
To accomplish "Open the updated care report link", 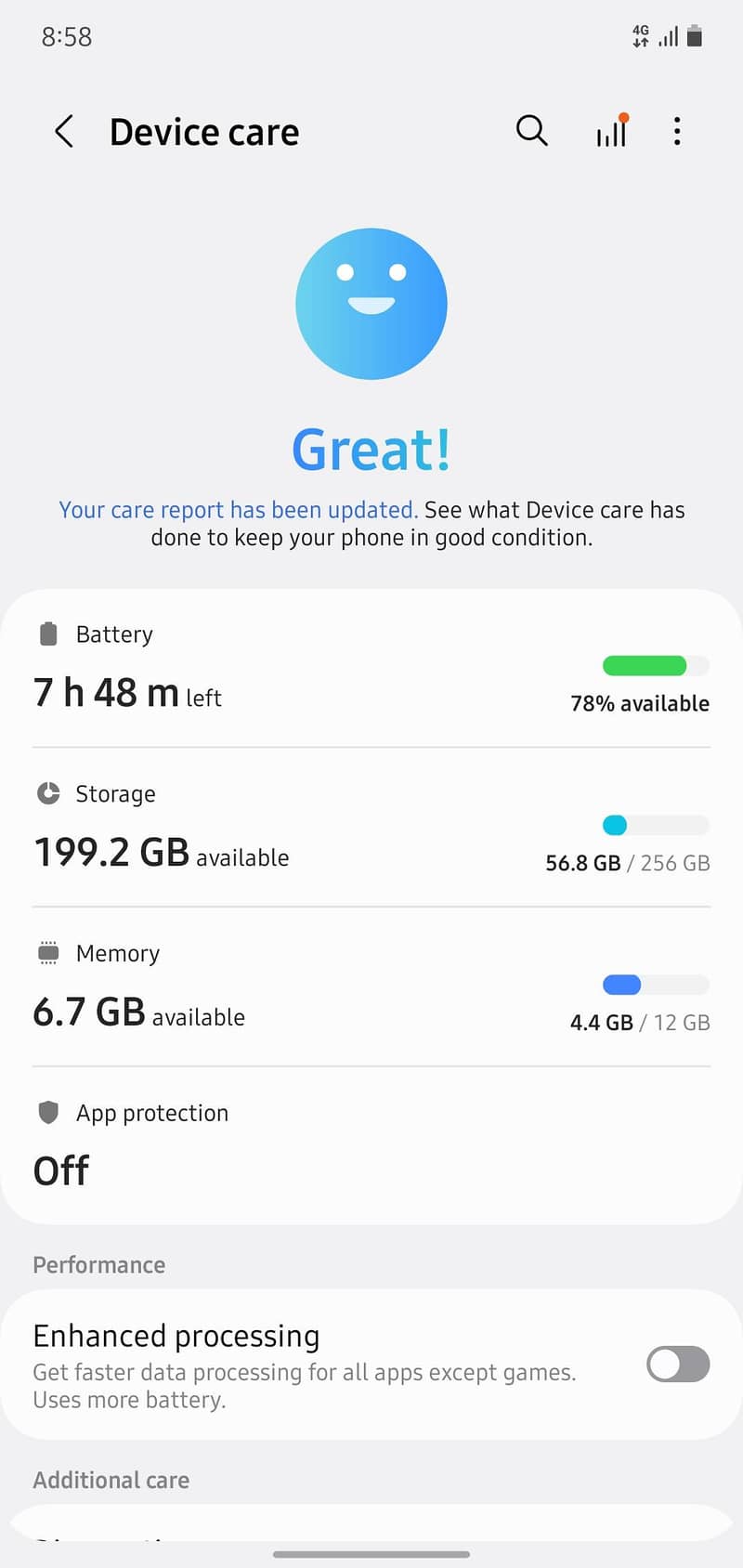I will 238,509.
